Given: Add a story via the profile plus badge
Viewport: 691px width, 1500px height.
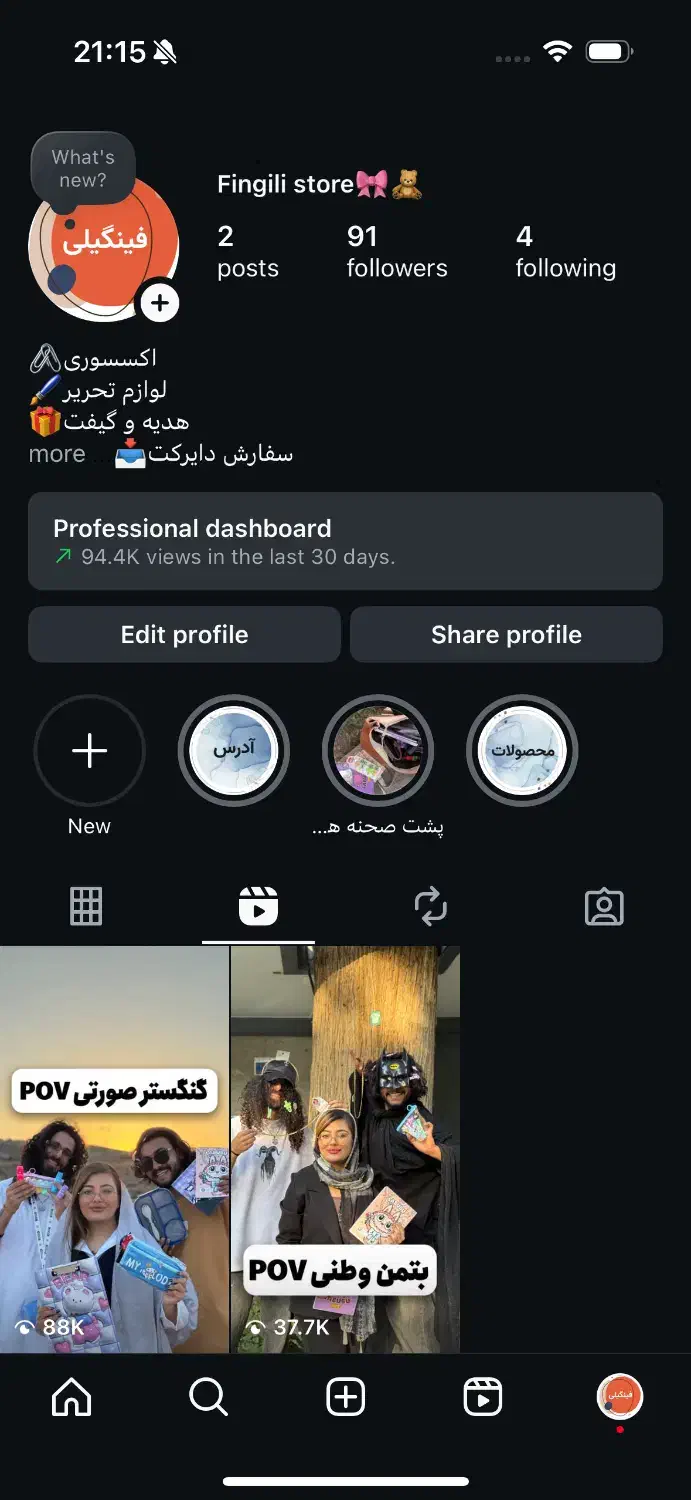Looking at the screenshot, I should pyautogui.click(x=160, y=302).
